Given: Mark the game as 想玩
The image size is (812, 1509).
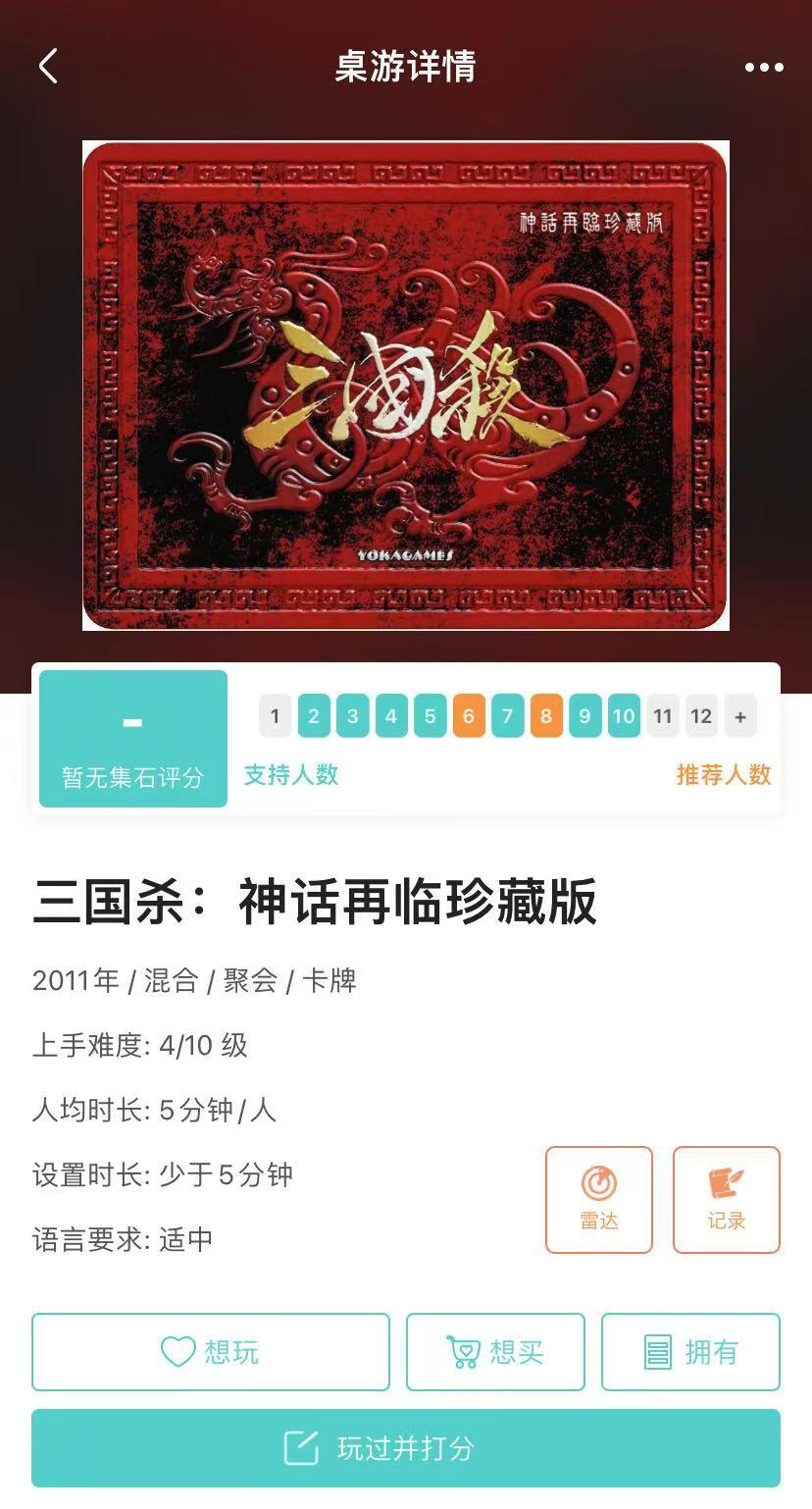Looking at the screenshot, I should click(211, 1352).
